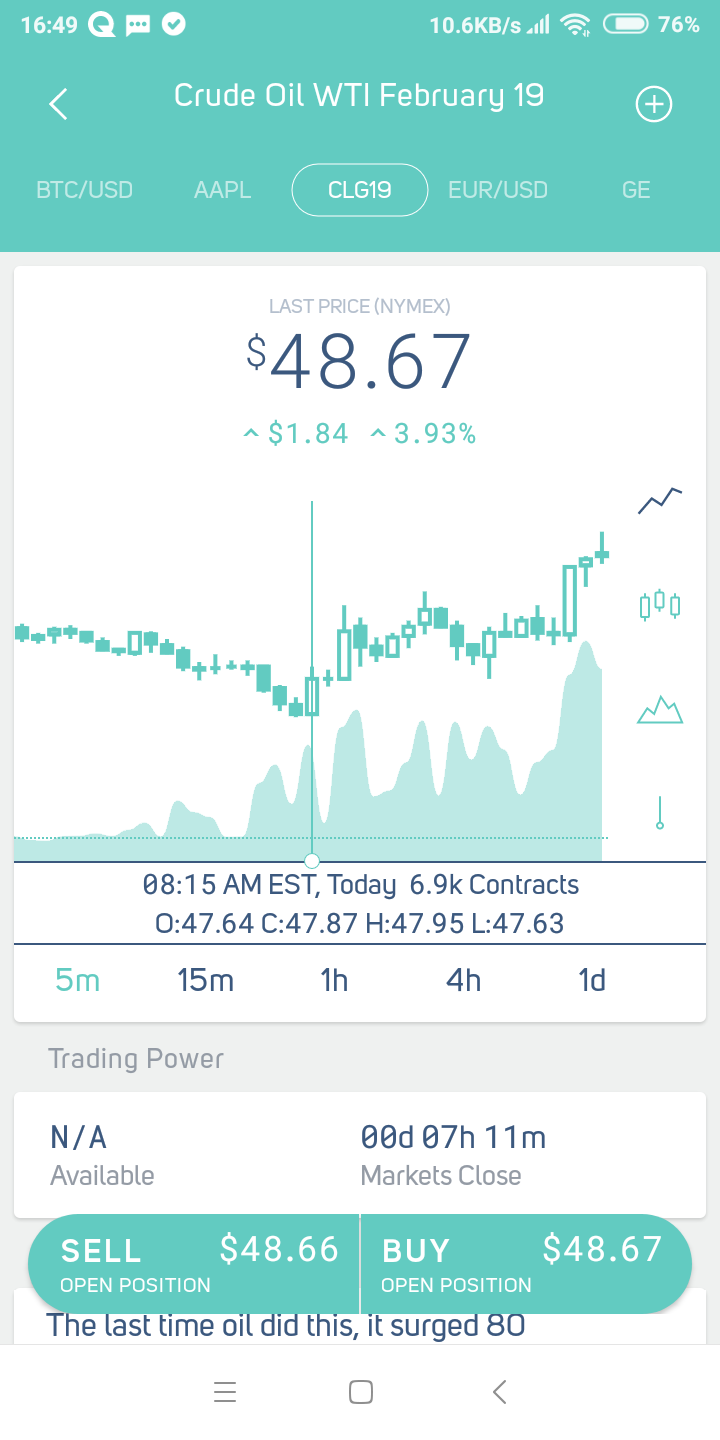Screen dimensions: 720x1440
Task: Open the EUR/USD ticker tab
Action: 498,190
